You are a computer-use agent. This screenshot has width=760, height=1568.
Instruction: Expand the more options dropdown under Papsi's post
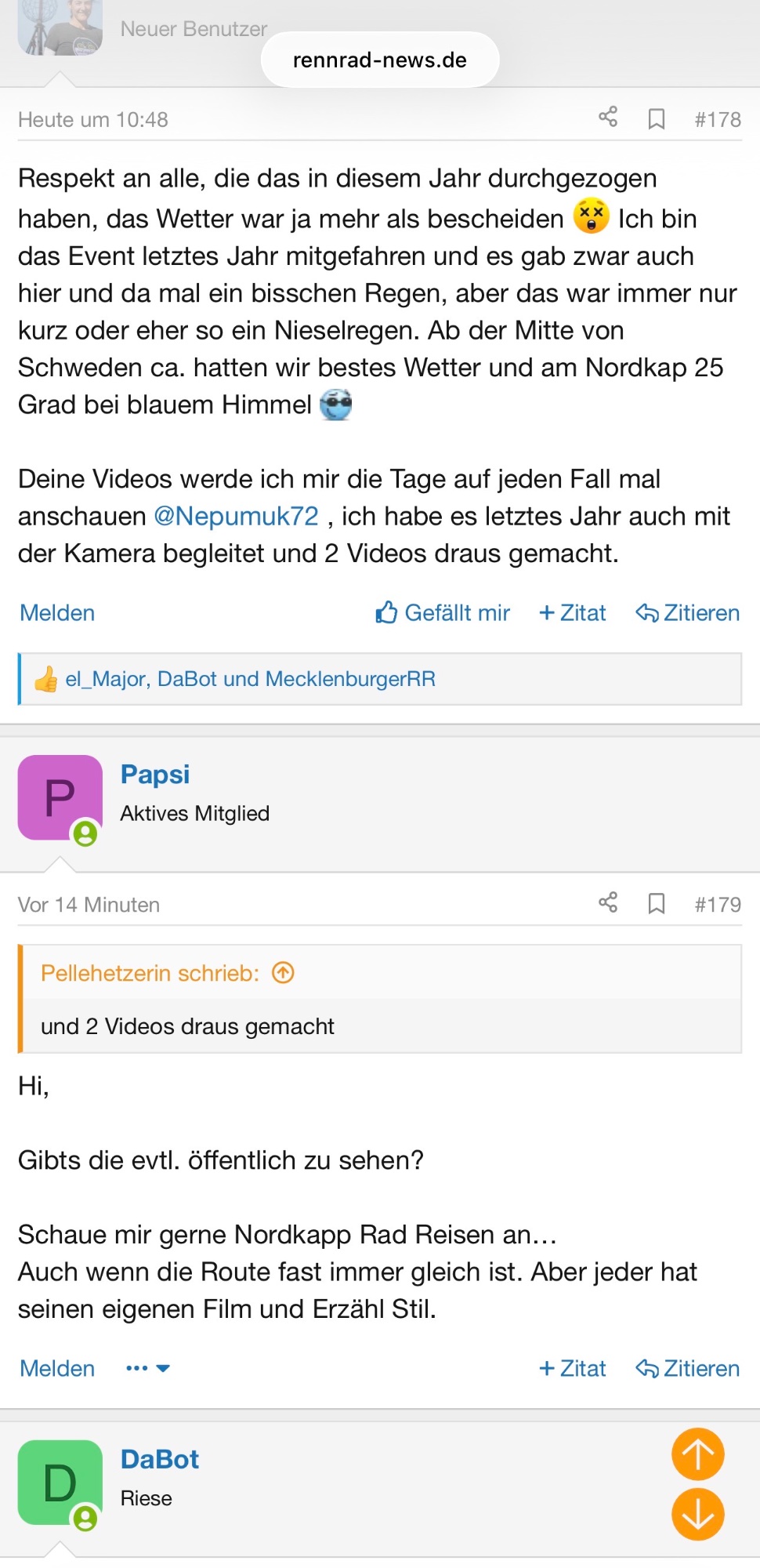point(147,1368)
